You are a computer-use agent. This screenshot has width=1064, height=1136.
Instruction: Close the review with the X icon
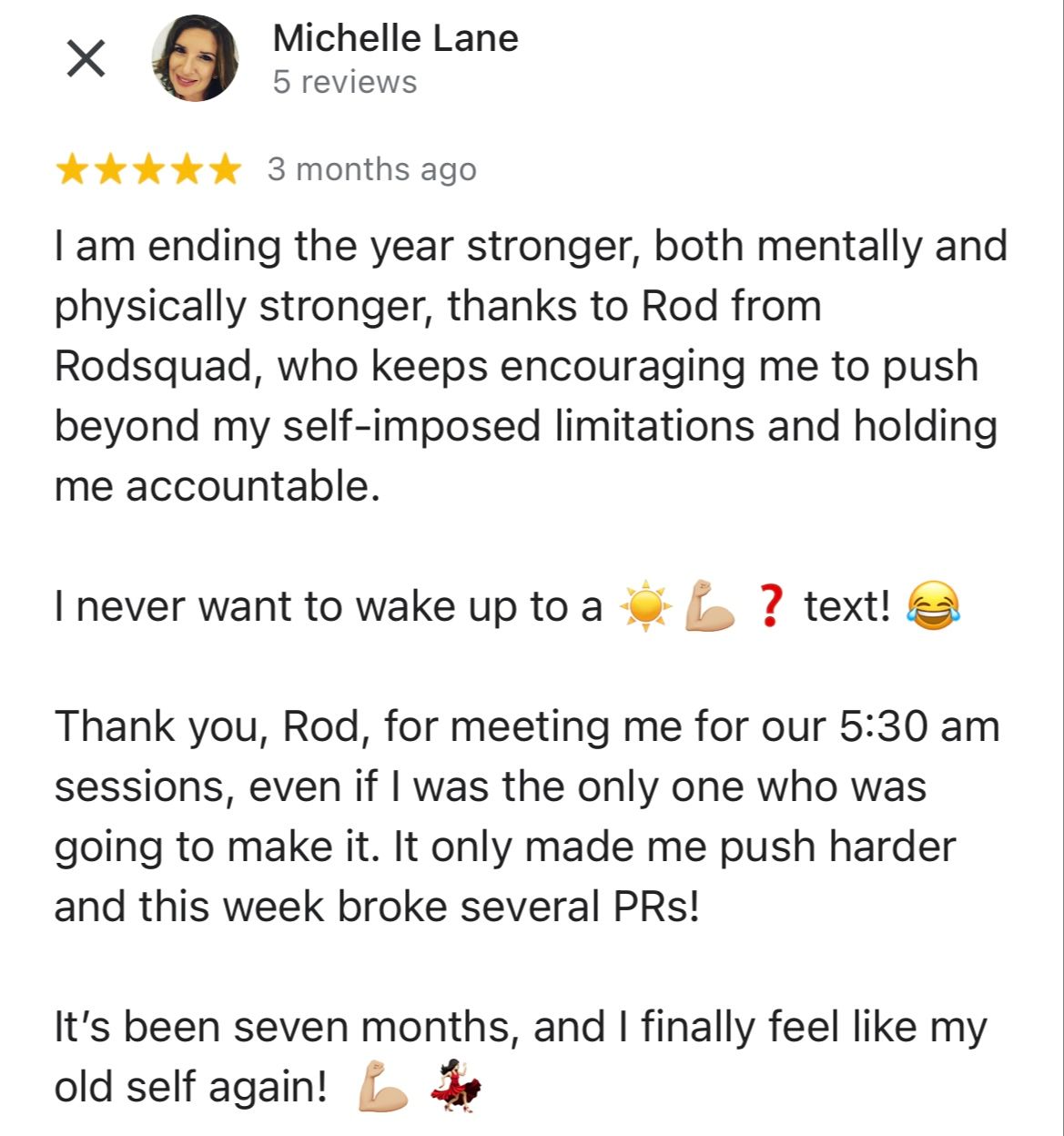coord(86,59)
